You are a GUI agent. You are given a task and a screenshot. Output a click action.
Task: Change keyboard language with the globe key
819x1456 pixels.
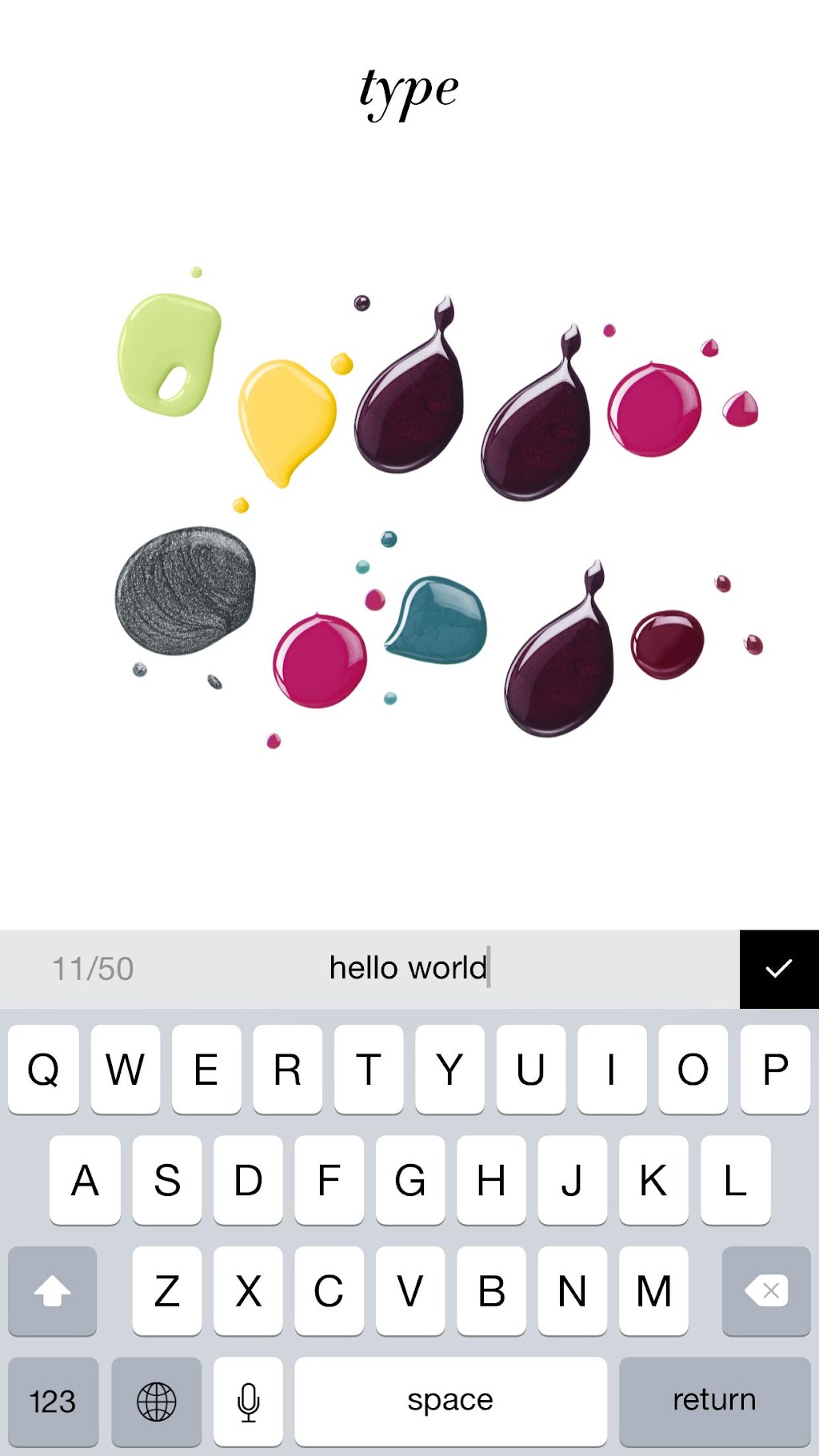157,1401
